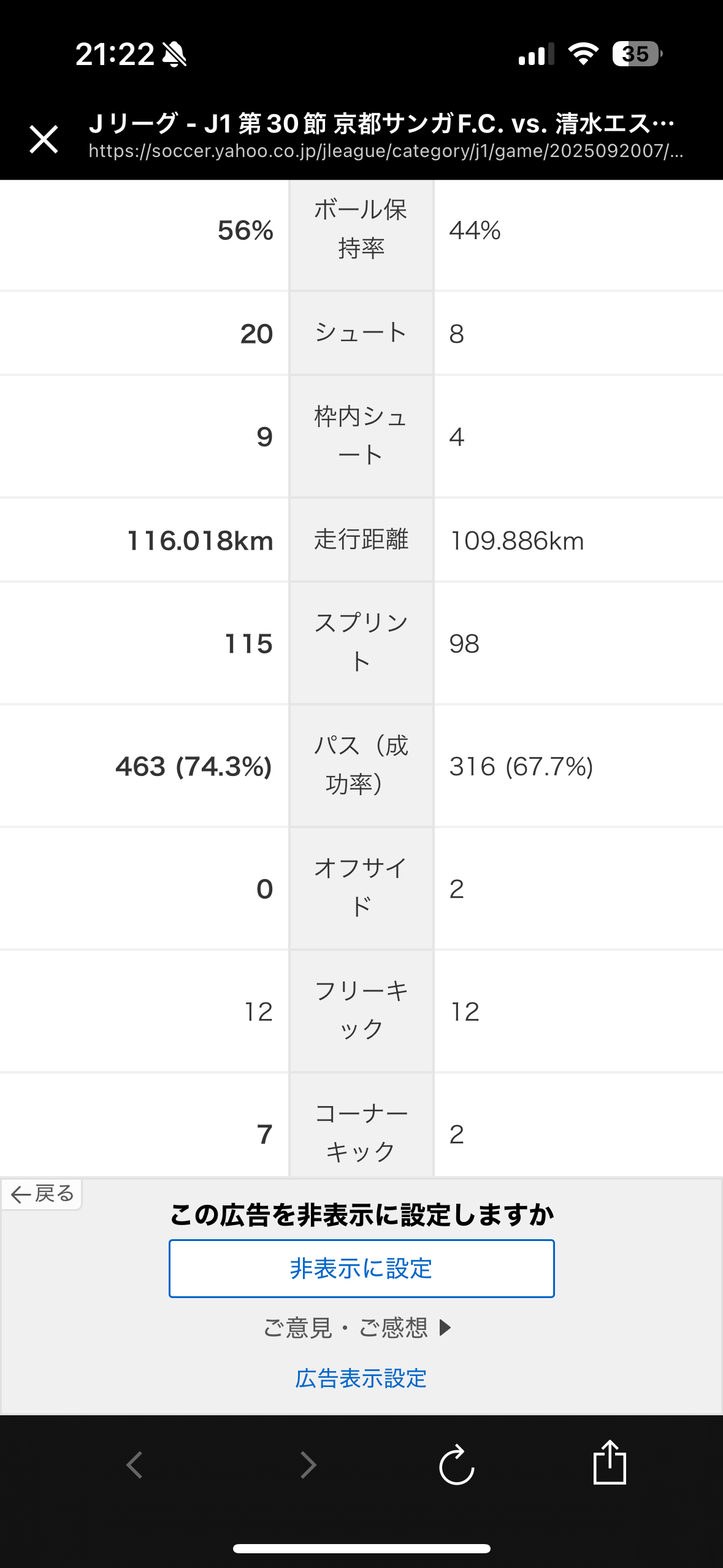Reload the page with the refresh icon
The width and height of the screenshot is (723, 1568).
coord(457,1465)
